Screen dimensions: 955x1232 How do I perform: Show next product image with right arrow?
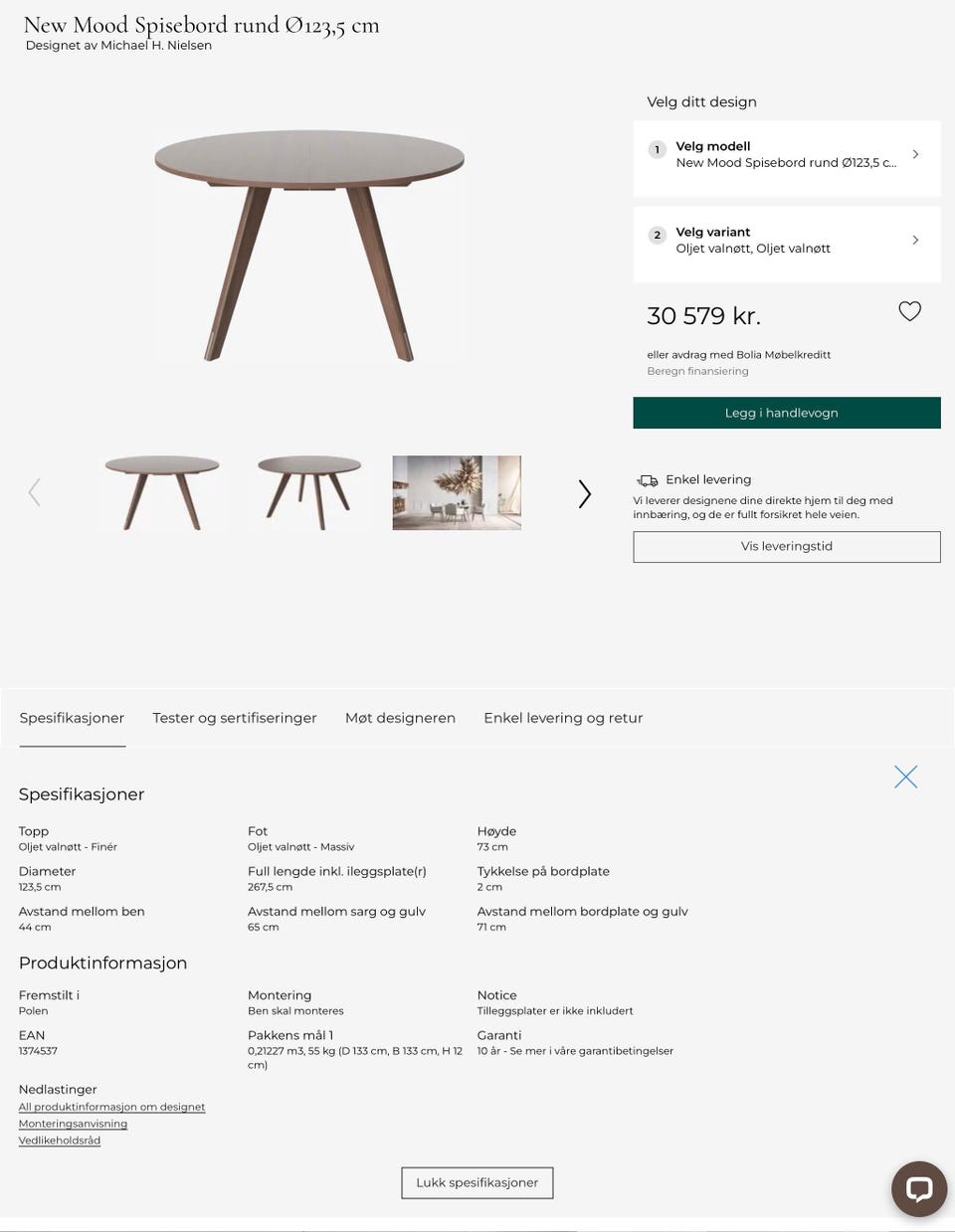(x=584, y=493)
